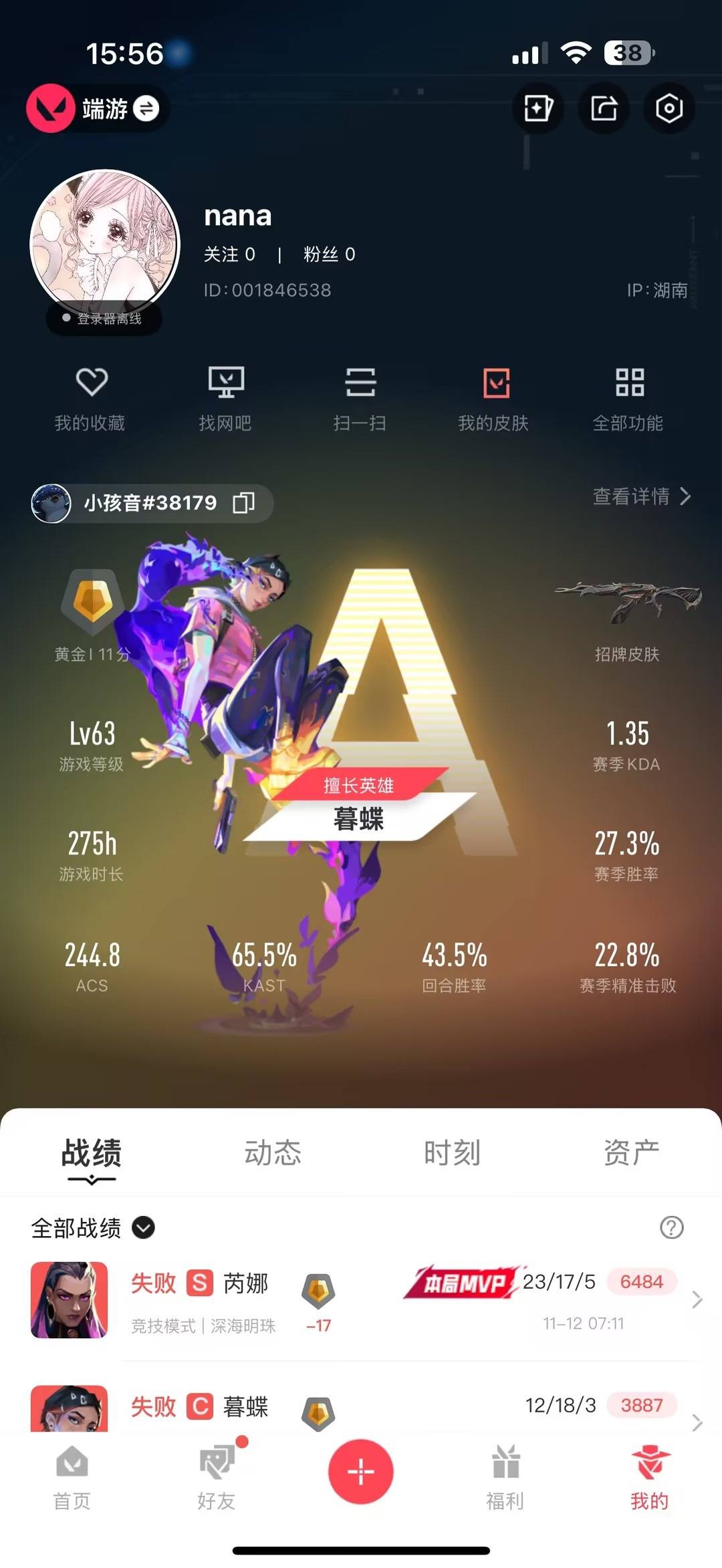This screenshot has height=1568, width=722.
Task: Tap the camera/capture circle icon top right
Action: click(671, 108)
